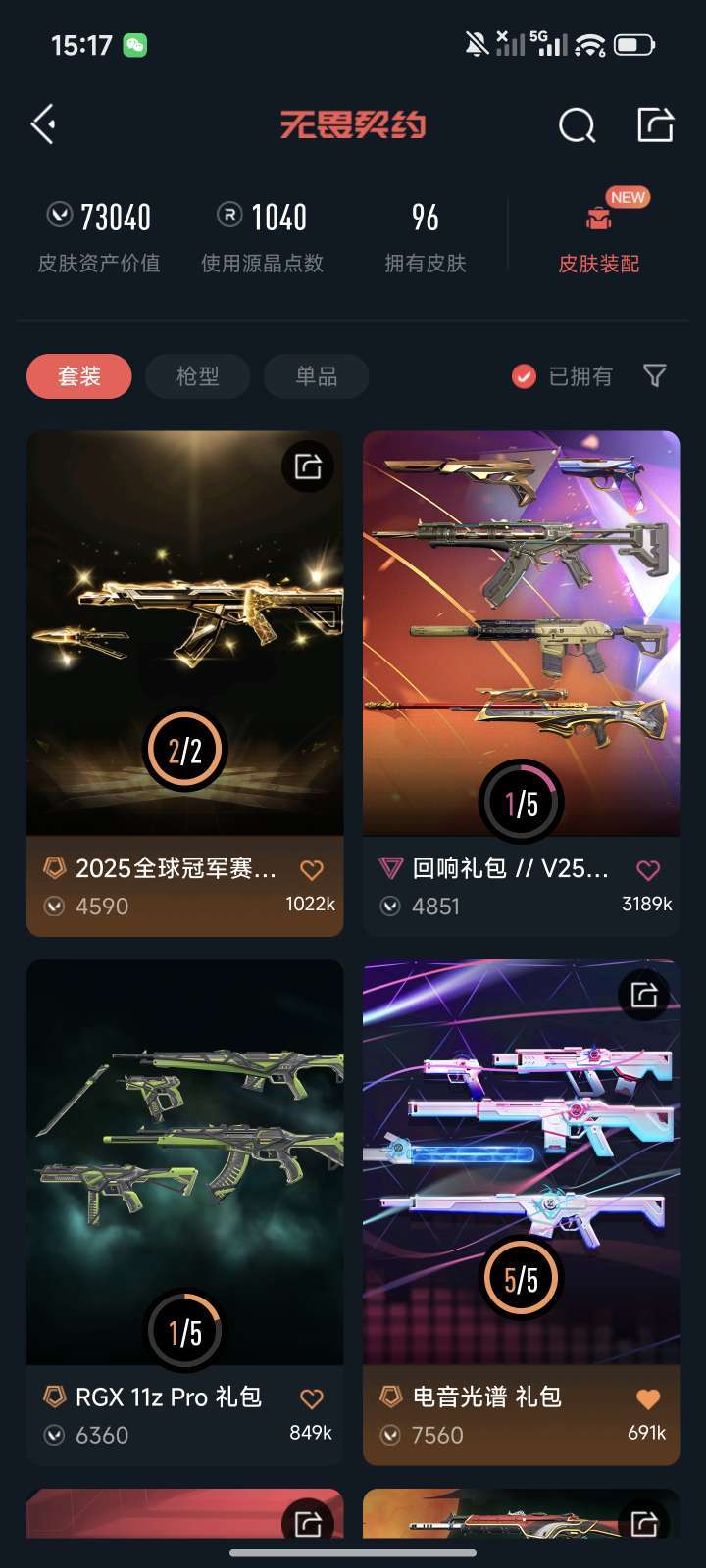706x1568 pixels.
Task: Tap the 1/5 progress indicator on RGX bundle
Action: 184,1331
